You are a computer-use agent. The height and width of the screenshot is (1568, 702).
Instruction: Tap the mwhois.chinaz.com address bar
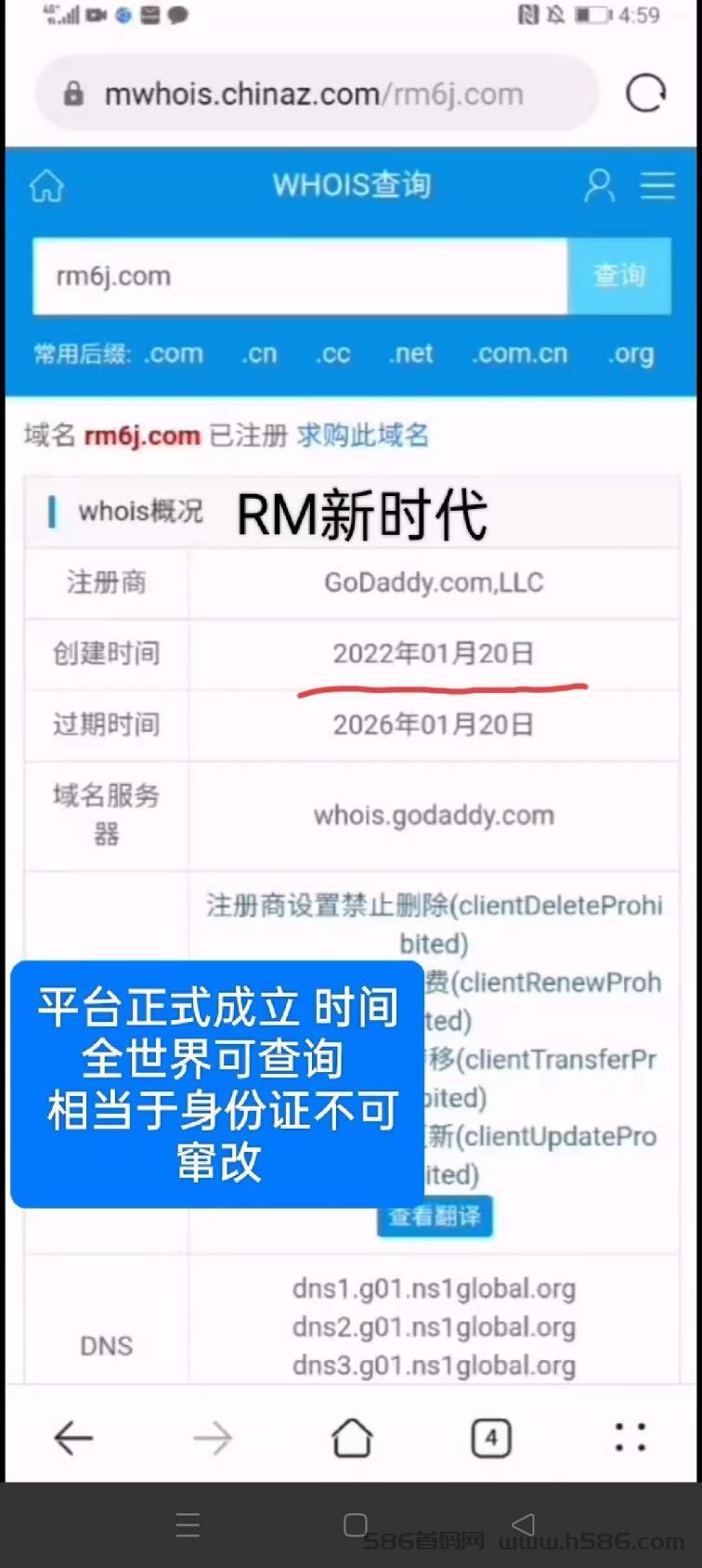[x=316, y=94]
